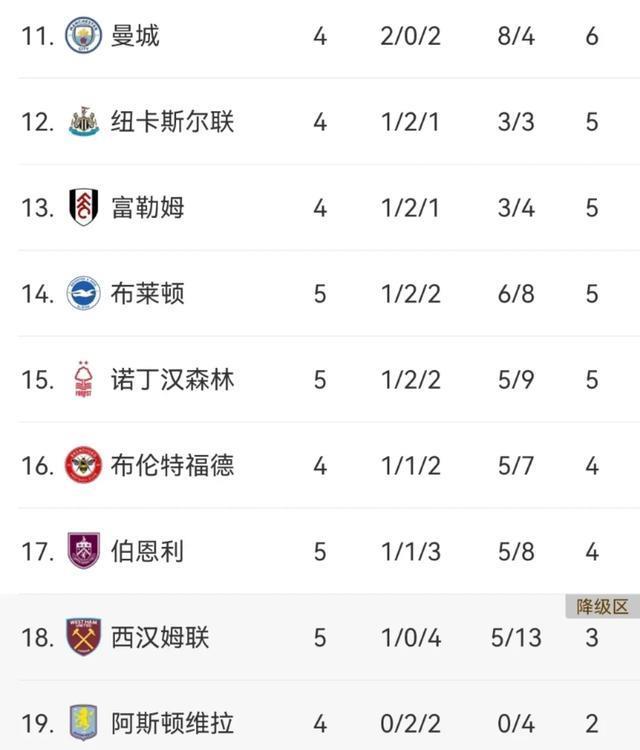The image size is (640, 750).
Task: Open the 诺丁汉森林 row
Action: (x=172, y=380)
